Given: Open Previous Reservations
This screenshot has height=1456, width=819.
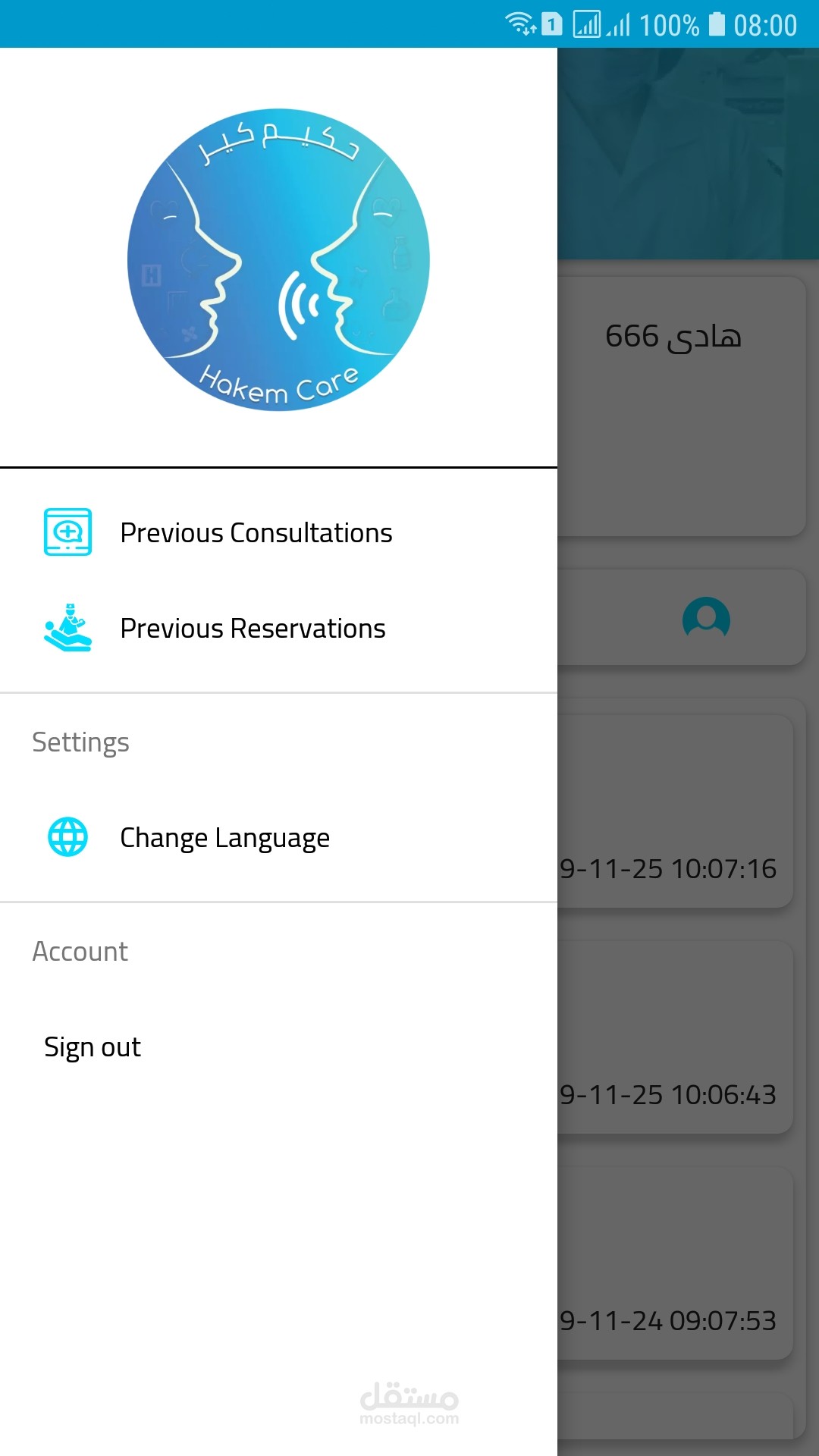Looking at the screenshot, I should tap(253, 629).
